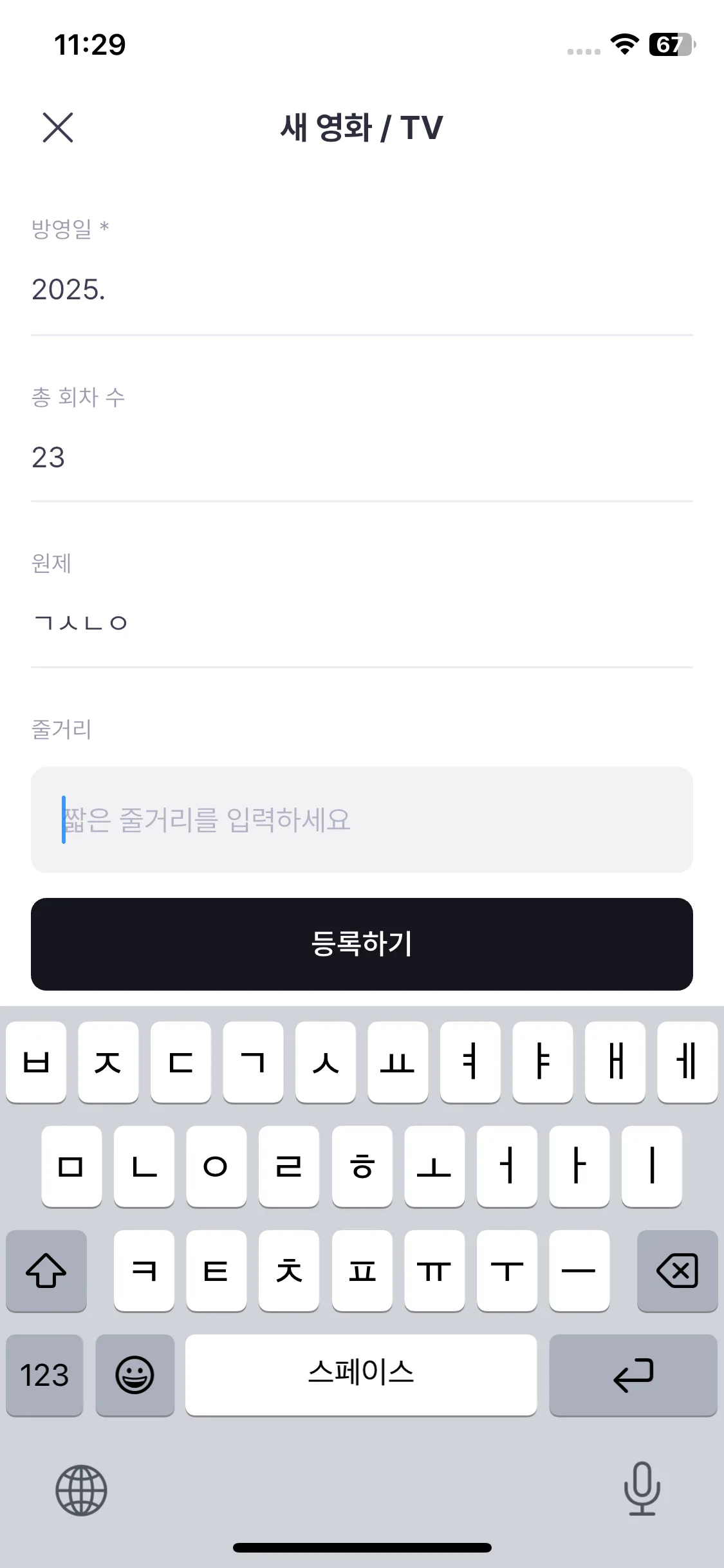This screenshot has width=724, height=1568.
Task: Open the emoji keyboard
Action: click(x=135, y=1375)
